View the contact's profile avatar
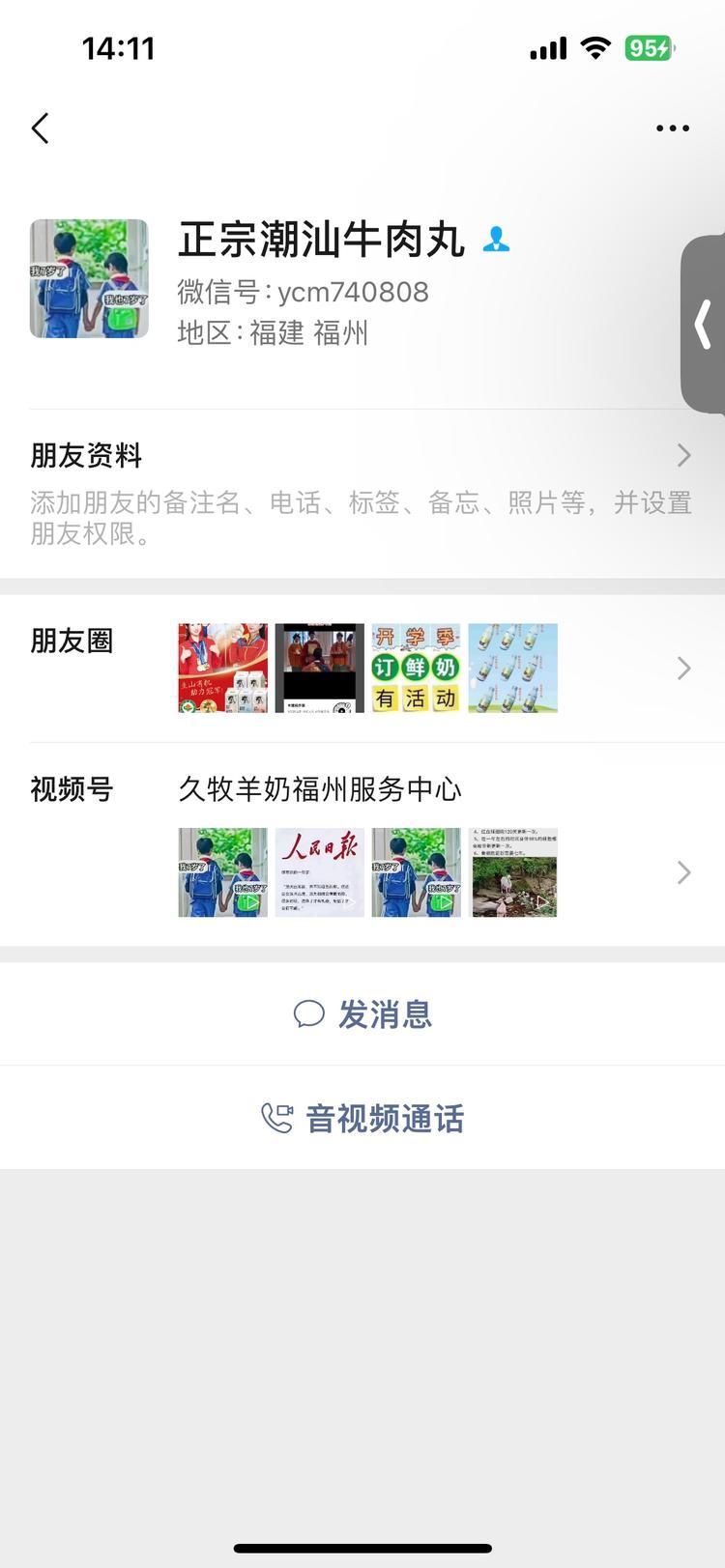 tap(89, 278)
